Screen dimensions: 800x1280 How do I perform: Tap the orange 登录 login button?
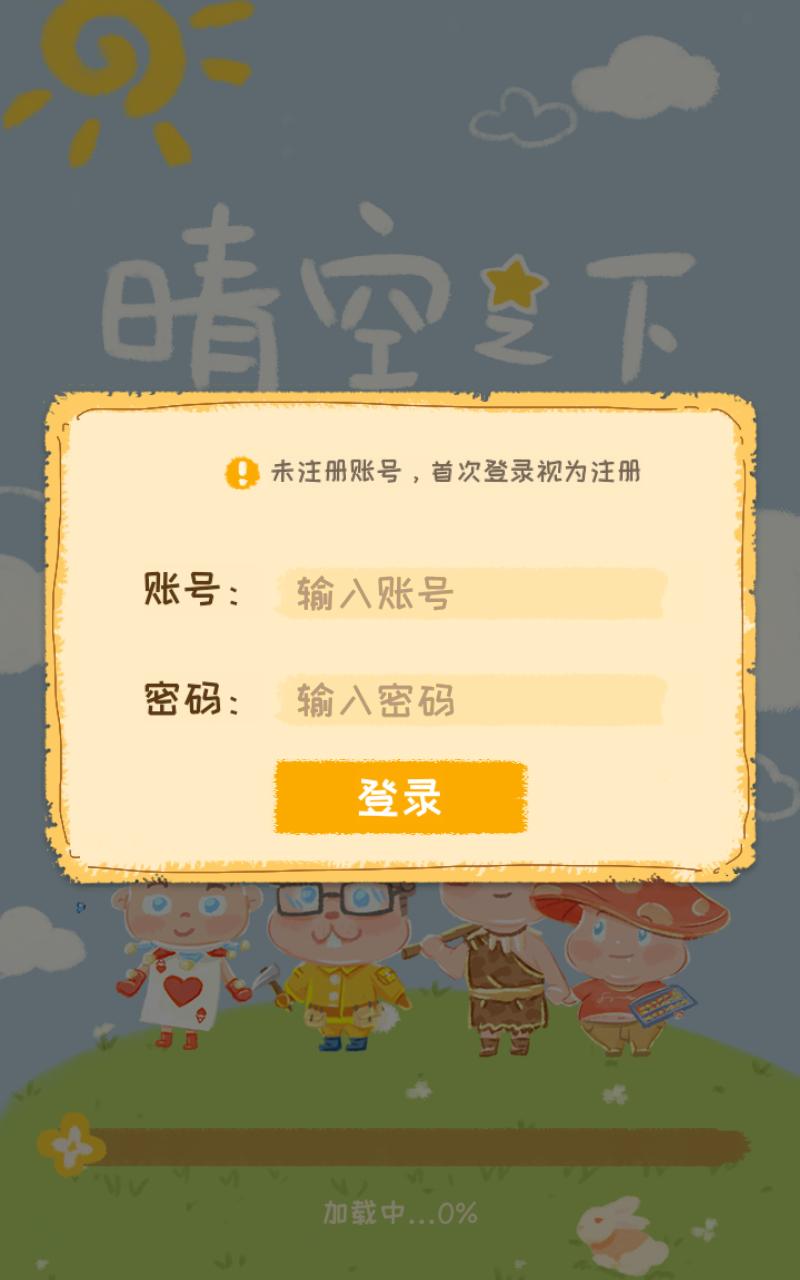(401, 798)
